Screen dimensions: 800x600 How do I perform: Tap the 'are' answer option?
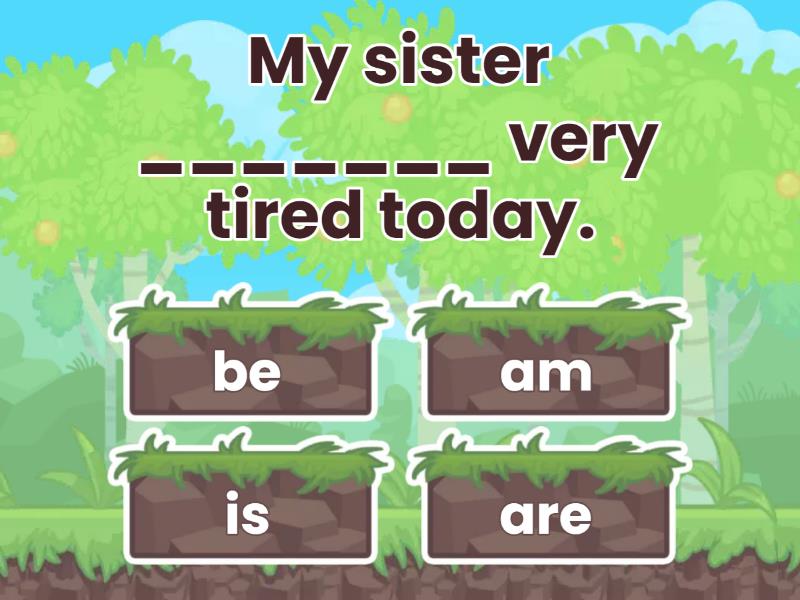[546, 516]
